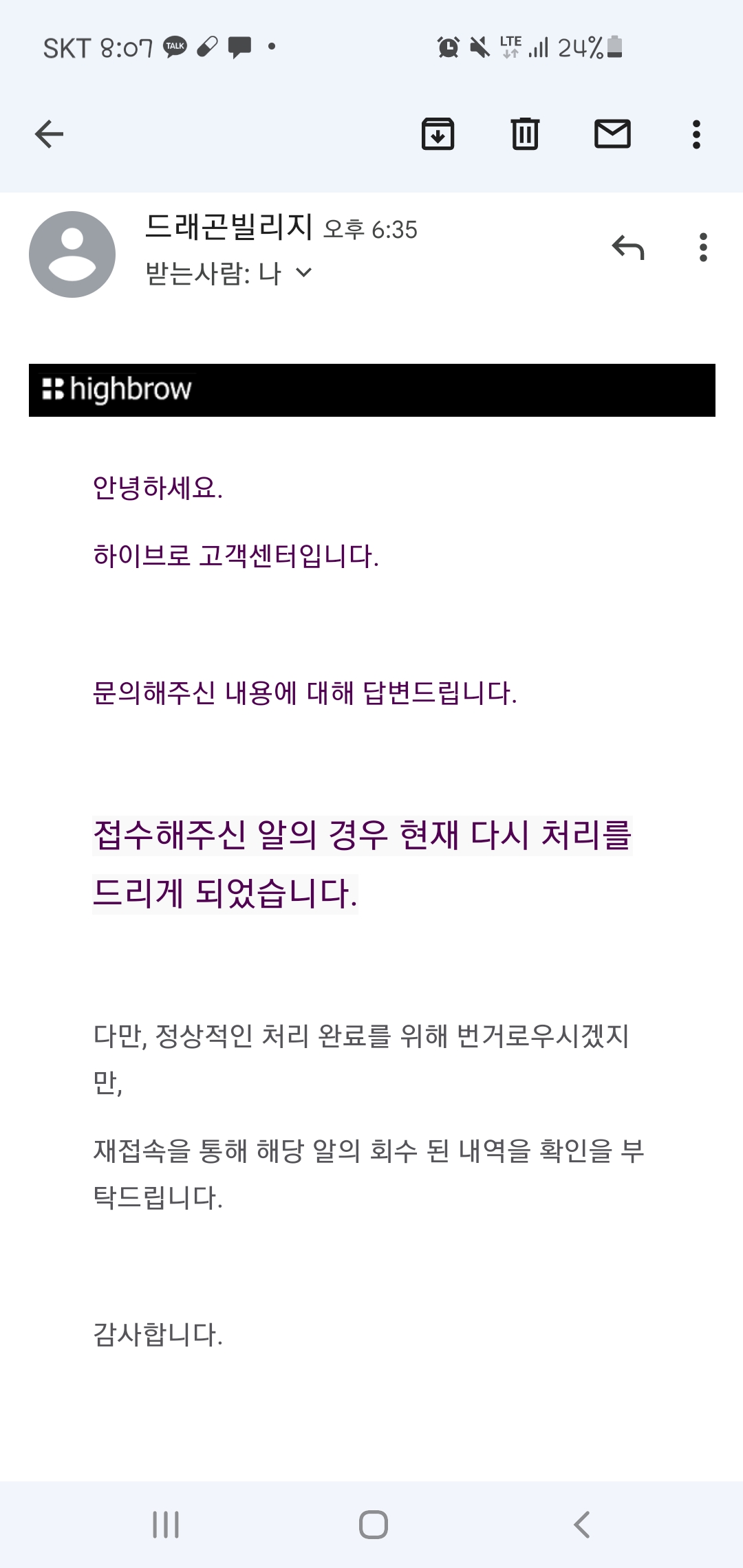Go back to the inbox

(49, 134)
